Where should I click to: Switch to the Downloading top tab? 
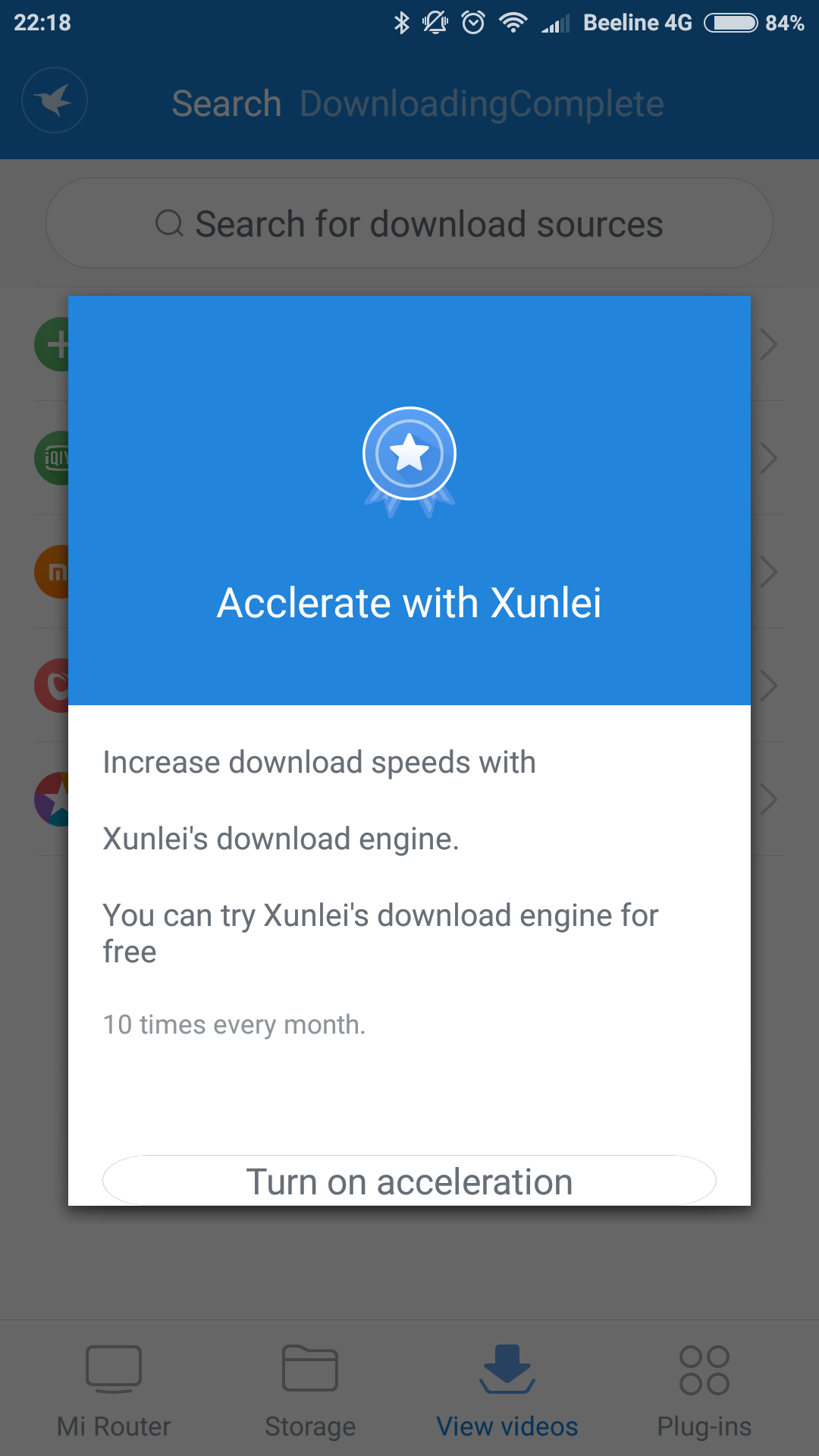pyautogui.click(x=404, y=104)
